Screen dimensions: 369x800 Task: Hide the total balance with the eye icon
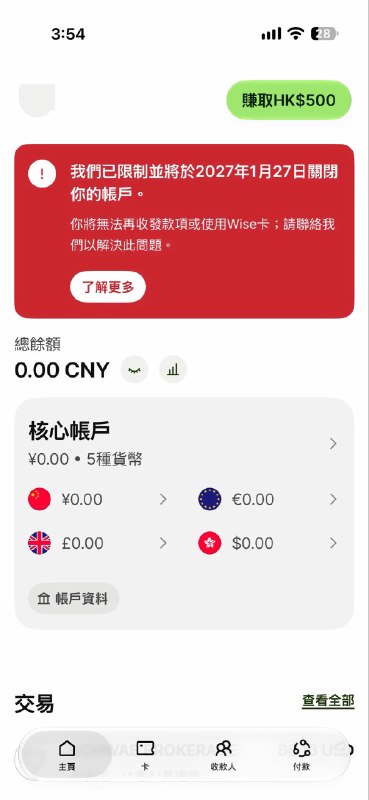(x=134, y=370)
